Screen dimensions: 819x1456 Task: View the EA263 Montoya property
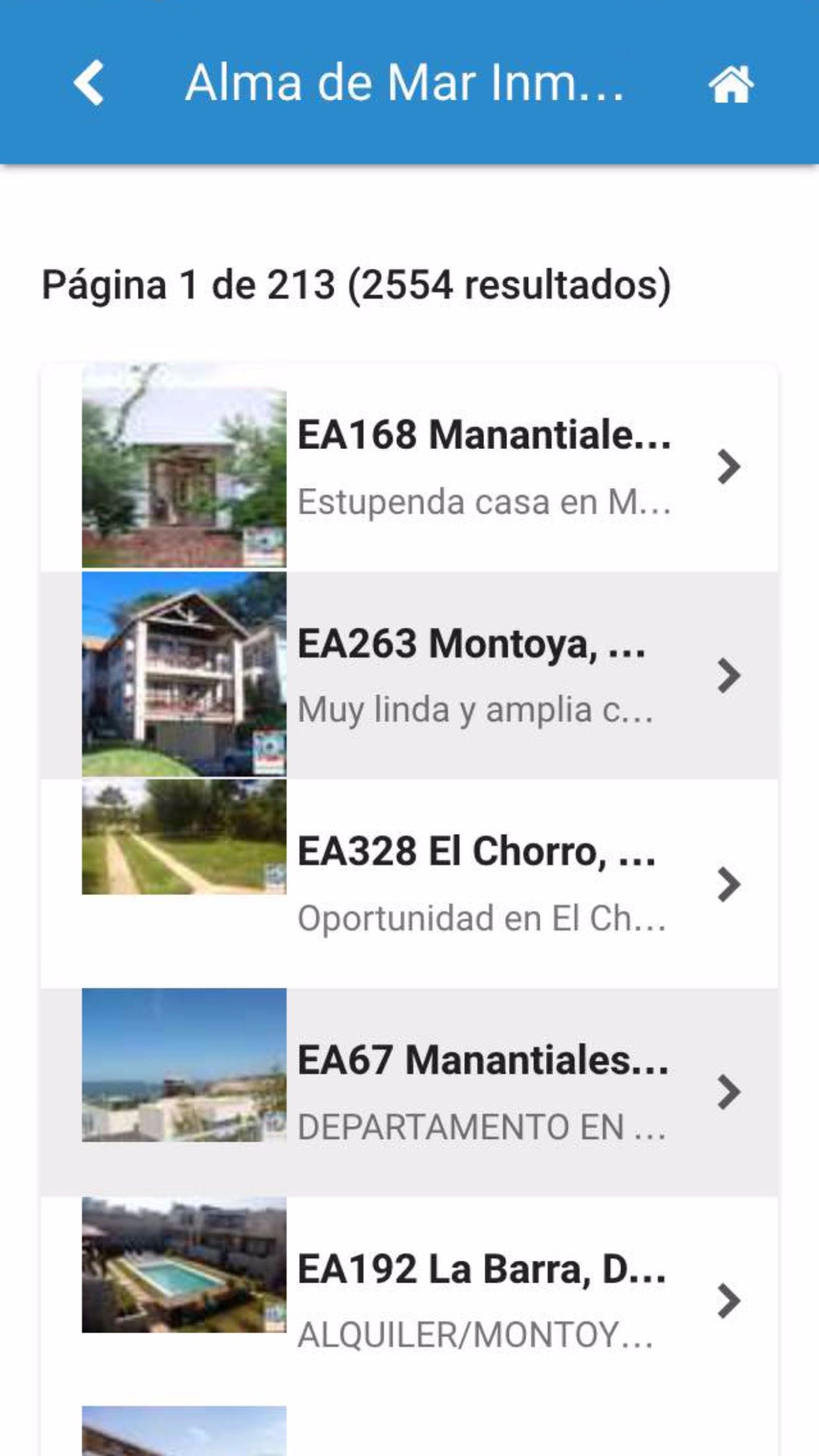point(483,676)
